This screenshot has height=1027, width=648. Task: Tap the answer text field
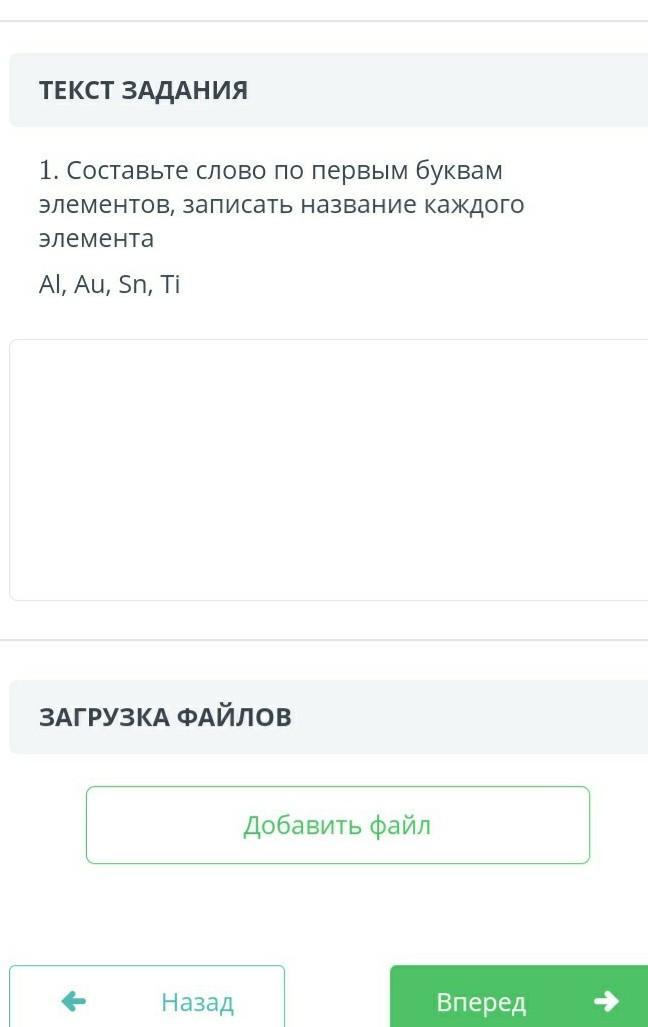[330, 469]
